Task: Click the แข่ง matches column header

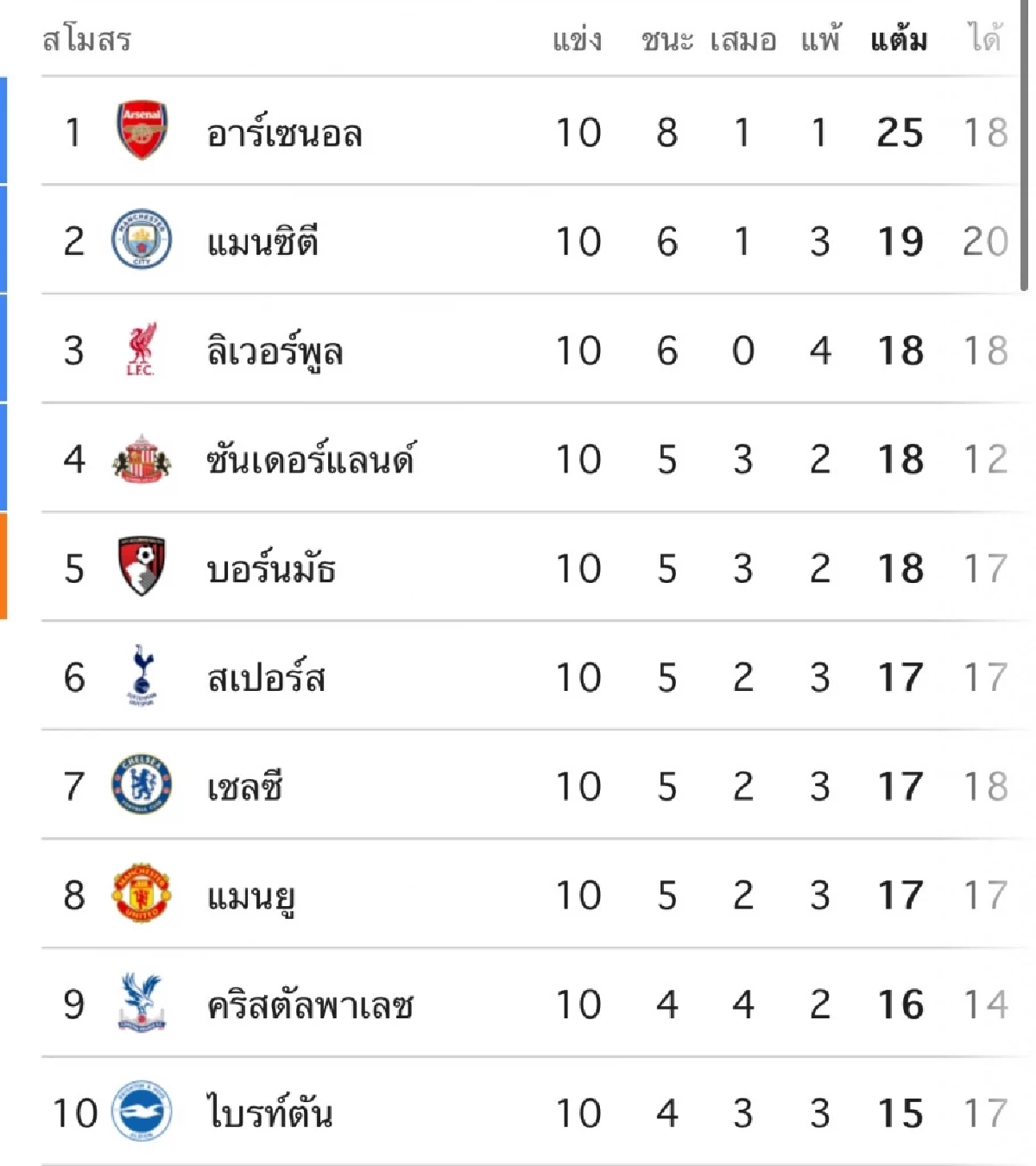Action: tap(577, 38)
